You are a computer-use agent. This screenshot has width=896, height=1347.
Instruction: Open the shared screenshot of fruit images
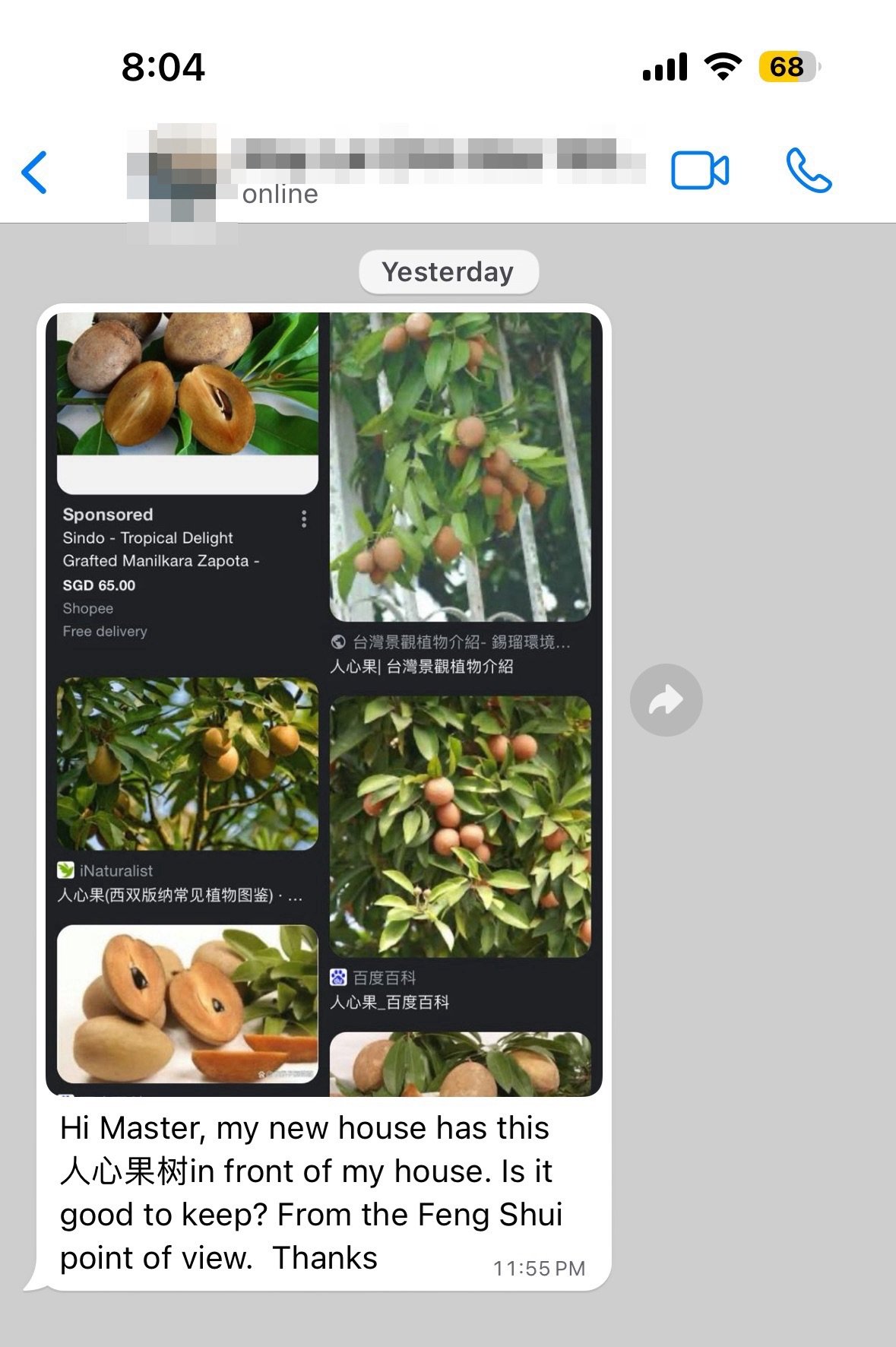(324, 703)
